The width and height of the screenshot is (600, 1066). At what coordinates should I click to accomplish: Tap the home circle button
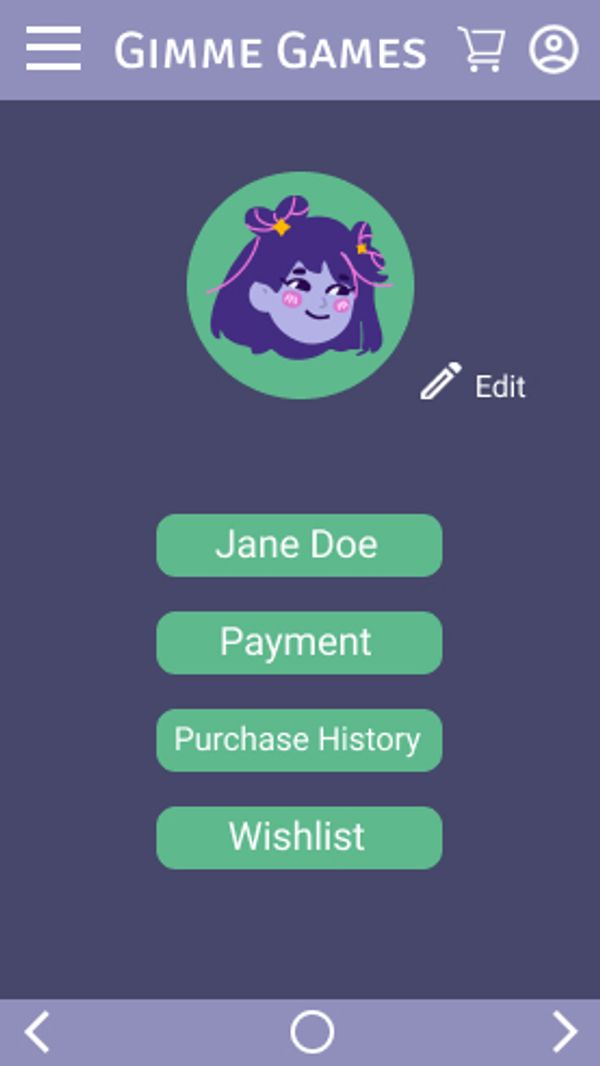pyautogui.click(x=312, y=1031)
